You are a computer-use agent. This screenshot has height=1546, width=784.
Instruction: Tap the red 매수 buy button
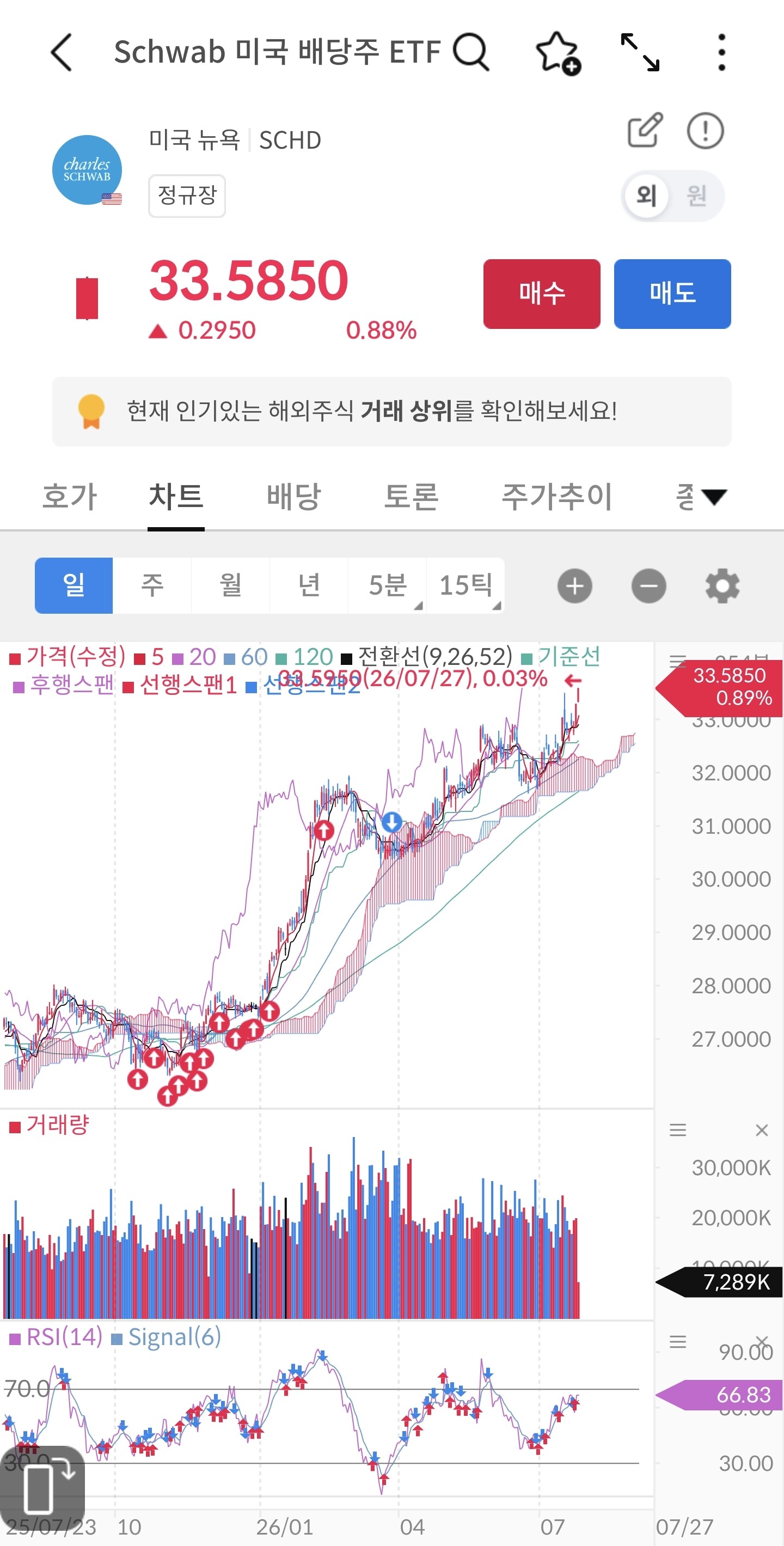(542, 294)
